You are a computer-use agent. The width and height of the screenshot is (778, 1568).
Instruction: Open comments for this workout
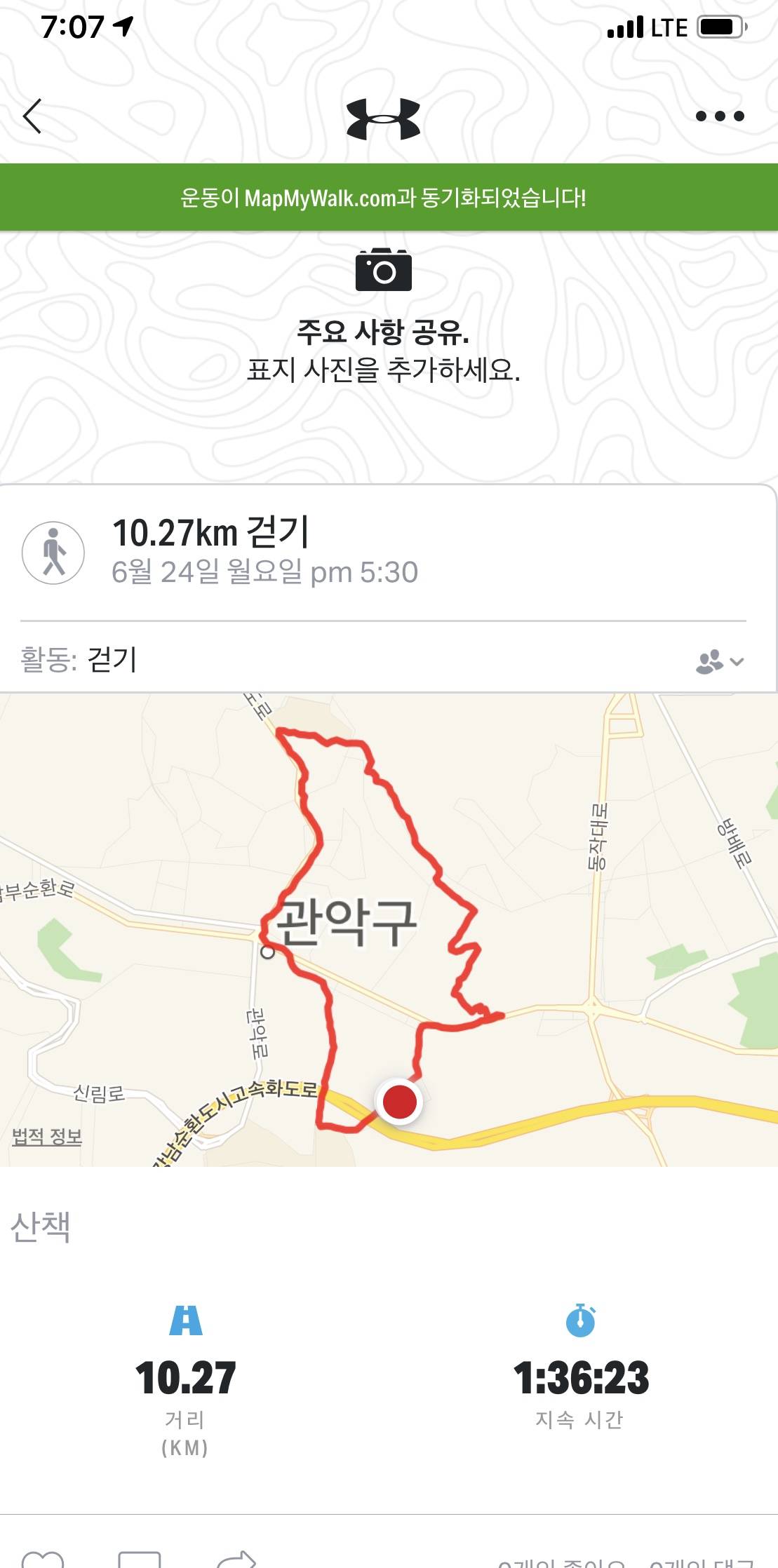tap(140, 1558)
